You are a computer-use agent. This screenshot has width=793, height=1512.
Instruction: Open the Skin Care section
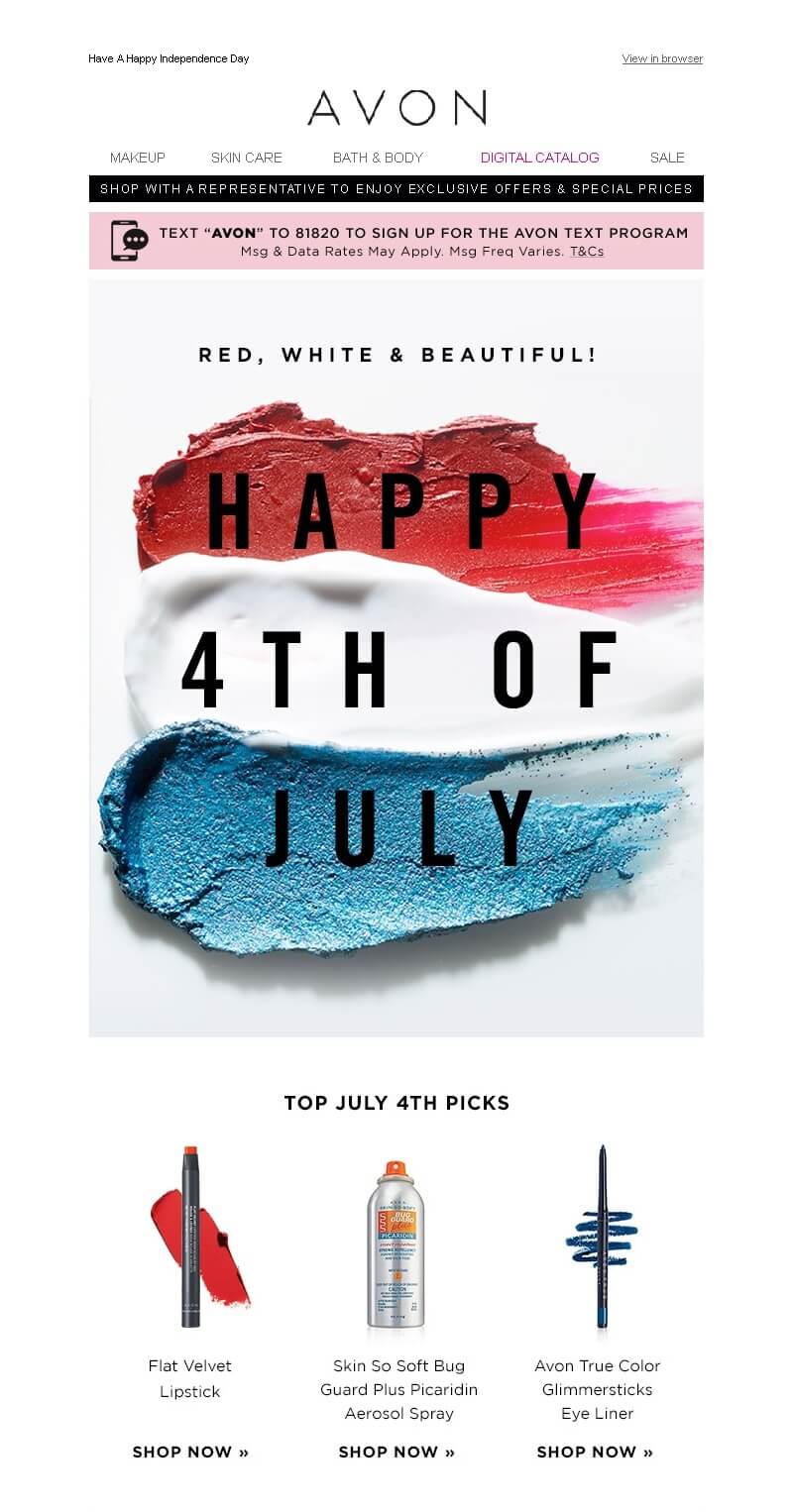[x=246, y=158]
